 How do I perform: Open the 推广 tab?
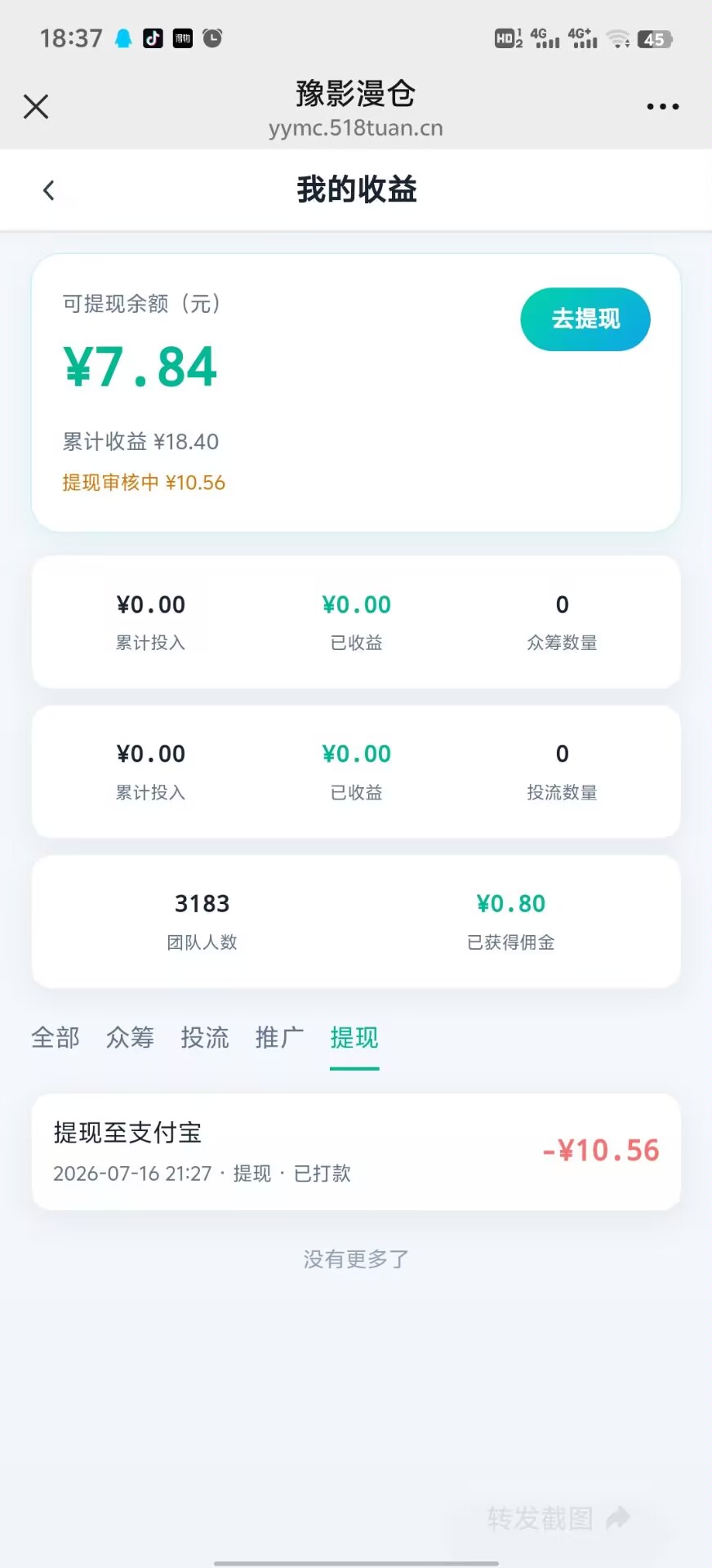coord(280,1038)
